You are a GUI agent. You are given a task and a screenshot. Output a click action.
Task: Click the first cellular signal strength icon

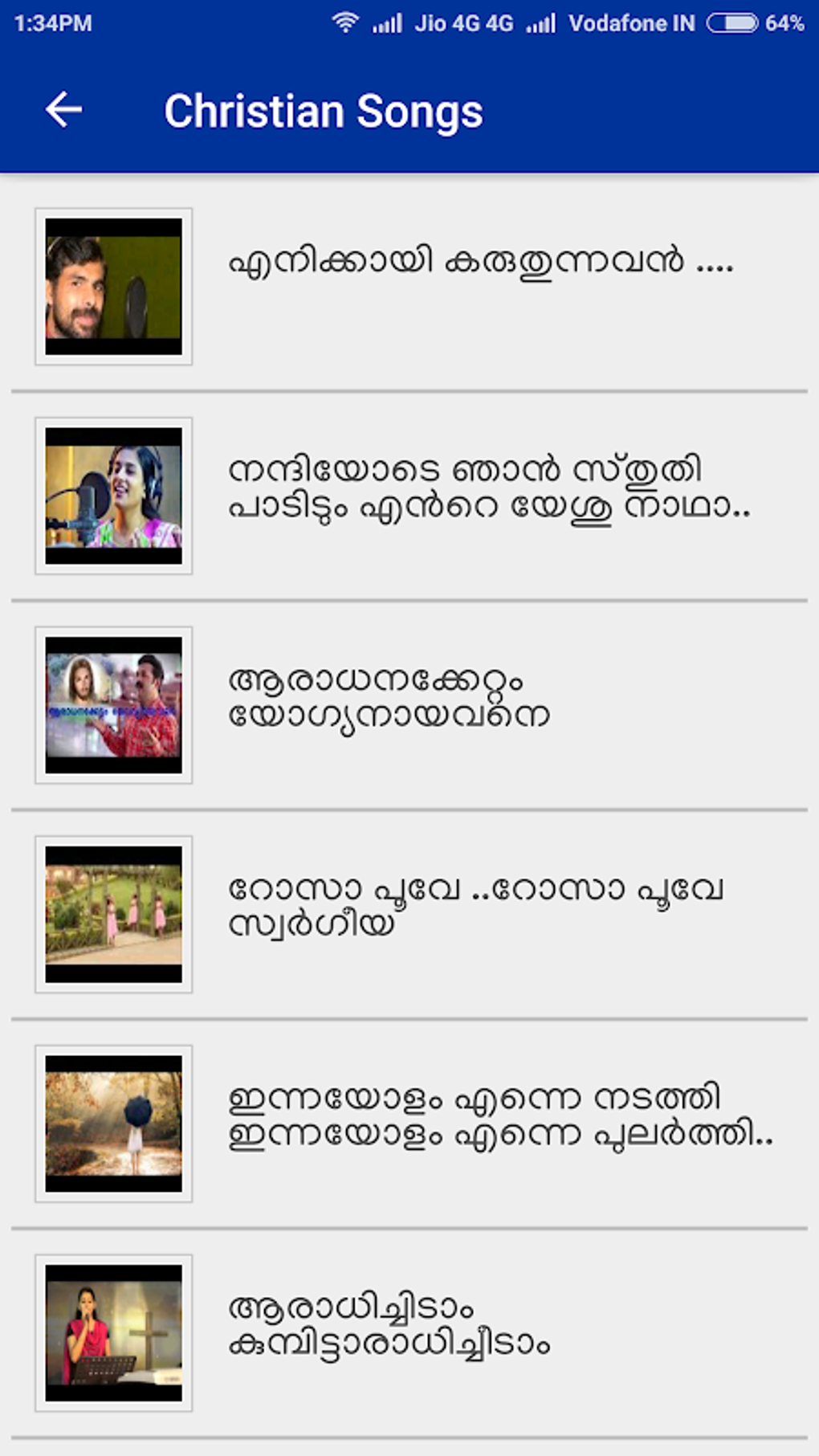[387, 24]
